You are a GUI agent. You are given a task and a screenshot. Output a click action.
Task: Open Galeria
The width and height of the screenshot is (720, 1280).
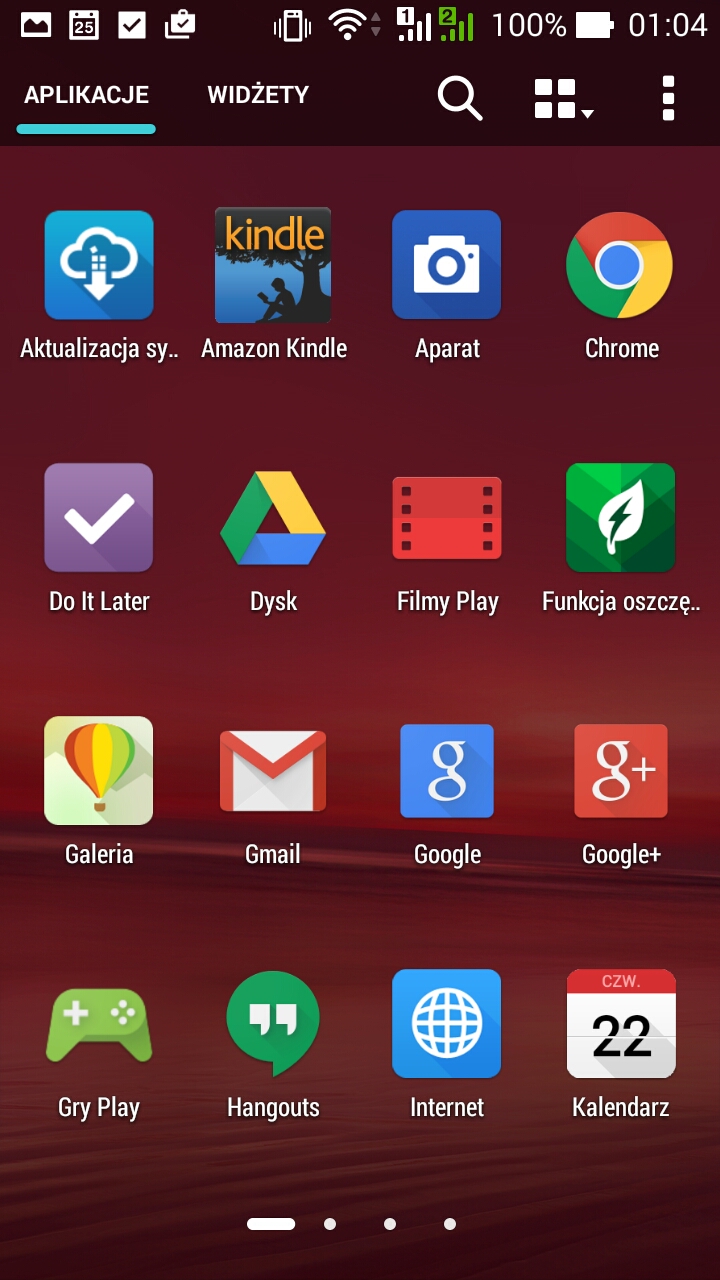coord(99,771)
